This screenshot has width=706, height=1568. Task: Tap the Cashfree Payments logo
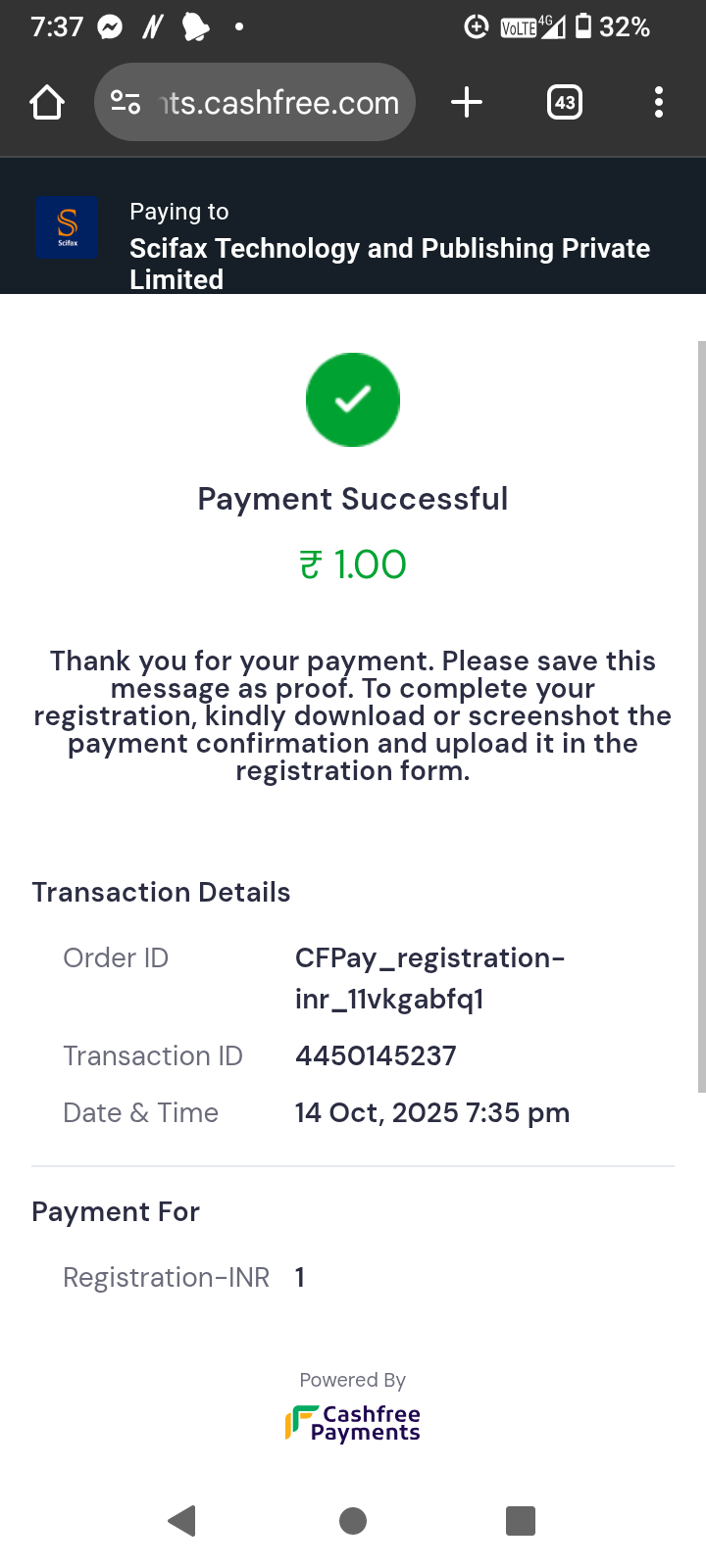(352, 1422)
